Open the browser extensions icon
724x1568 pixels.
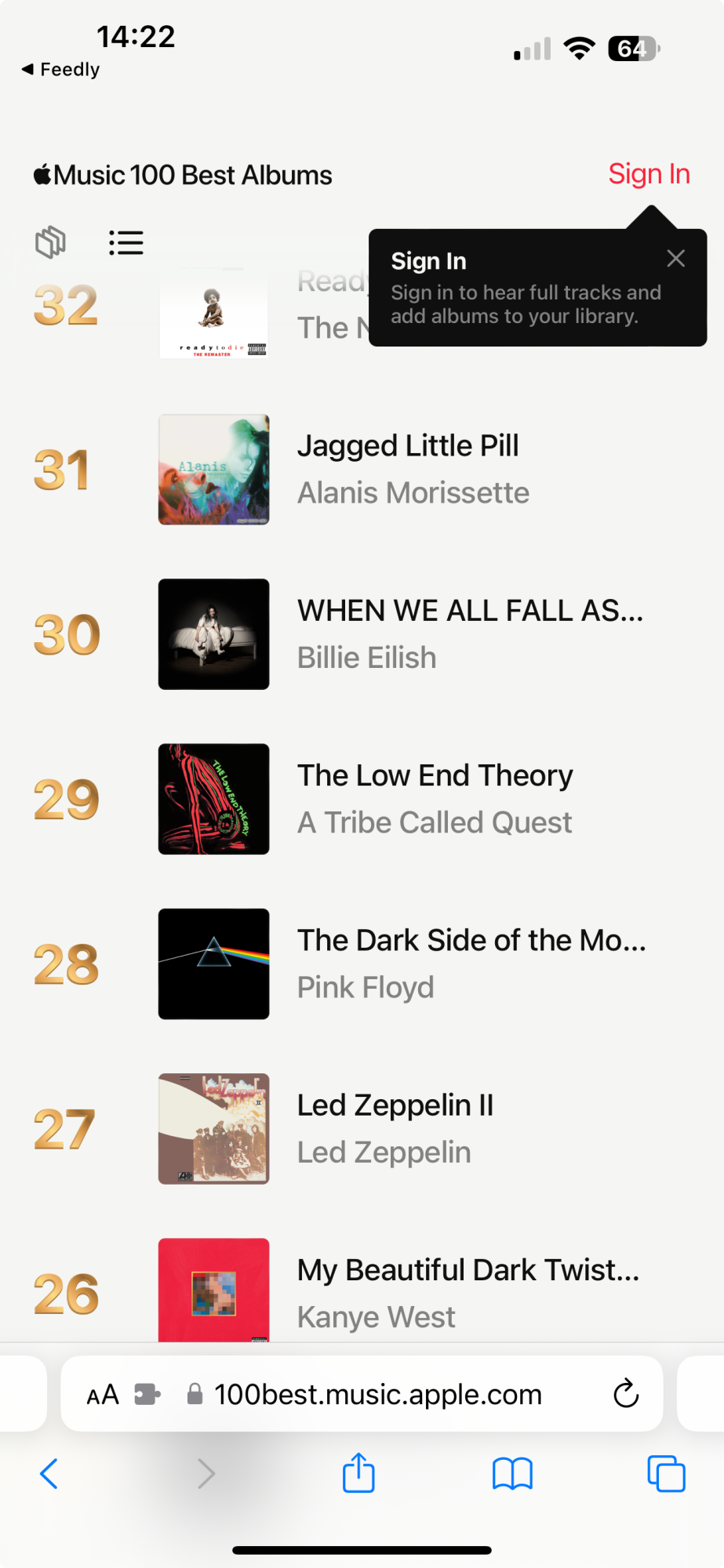click(147, 1395)
